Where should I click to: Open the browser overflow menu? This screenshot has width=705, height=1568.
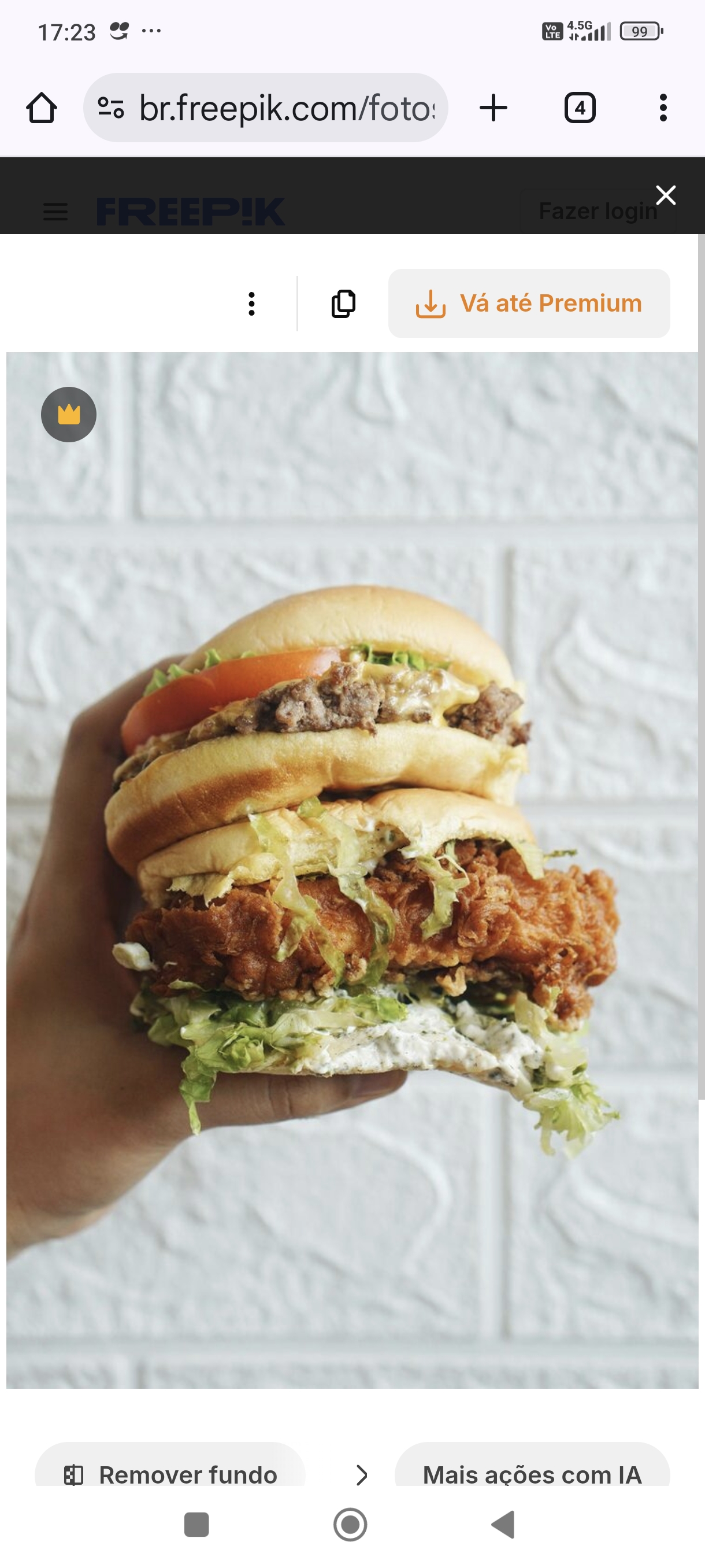point(663,108)
